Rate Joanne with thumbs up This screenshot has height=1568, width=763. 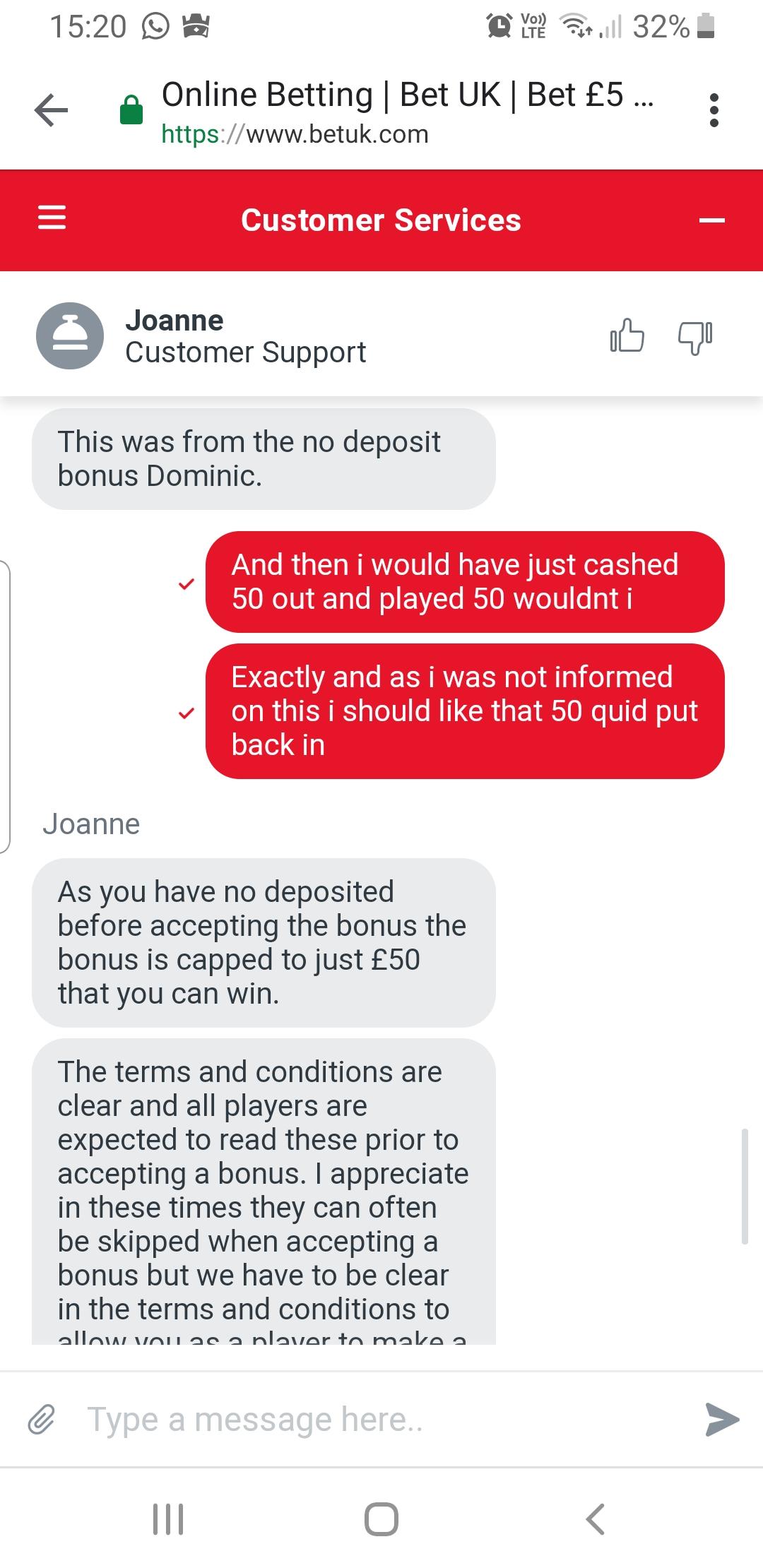[x=627, y=336]
